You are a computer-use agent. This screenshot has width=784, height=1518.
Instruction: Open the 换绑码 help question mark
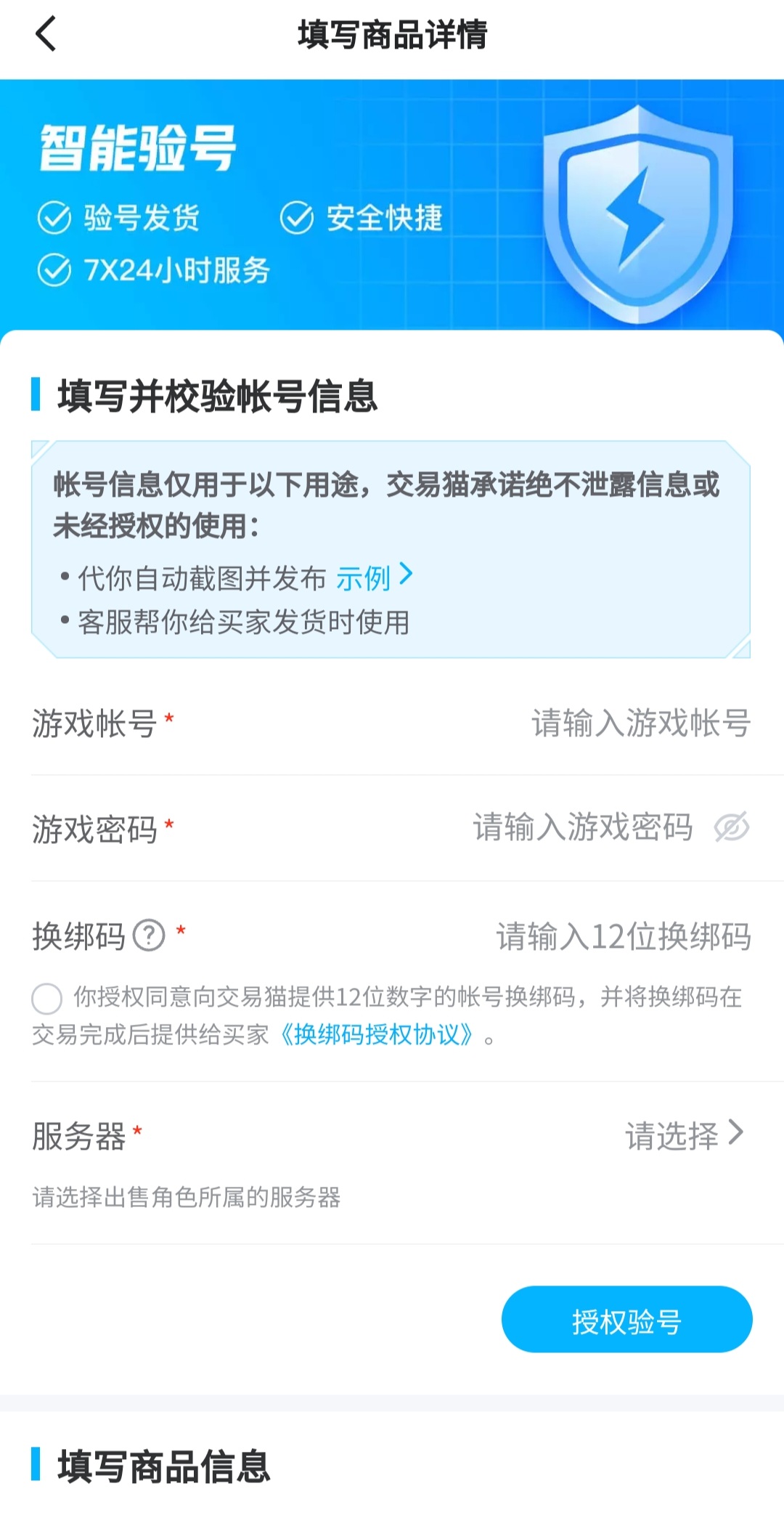tap(149, 935)
